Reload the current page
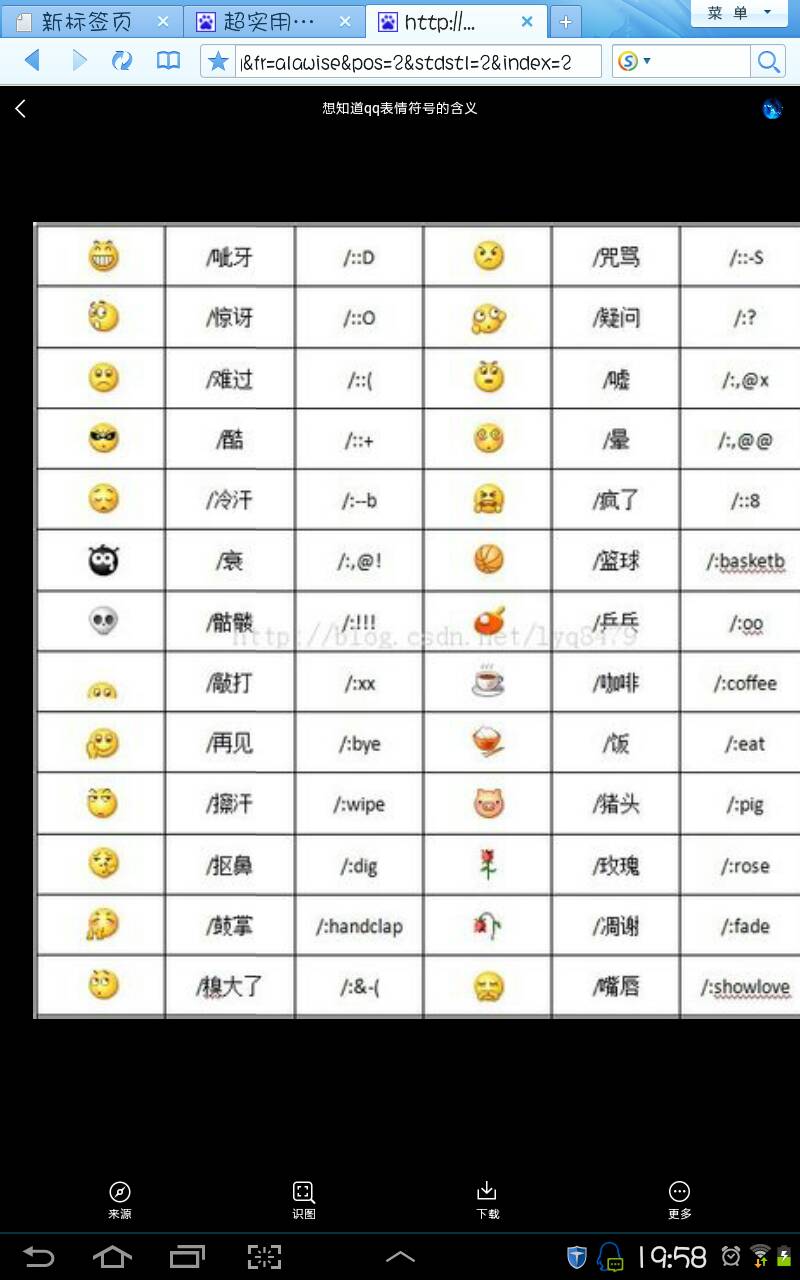The image size is (800, 1280). tap(122, 61)
